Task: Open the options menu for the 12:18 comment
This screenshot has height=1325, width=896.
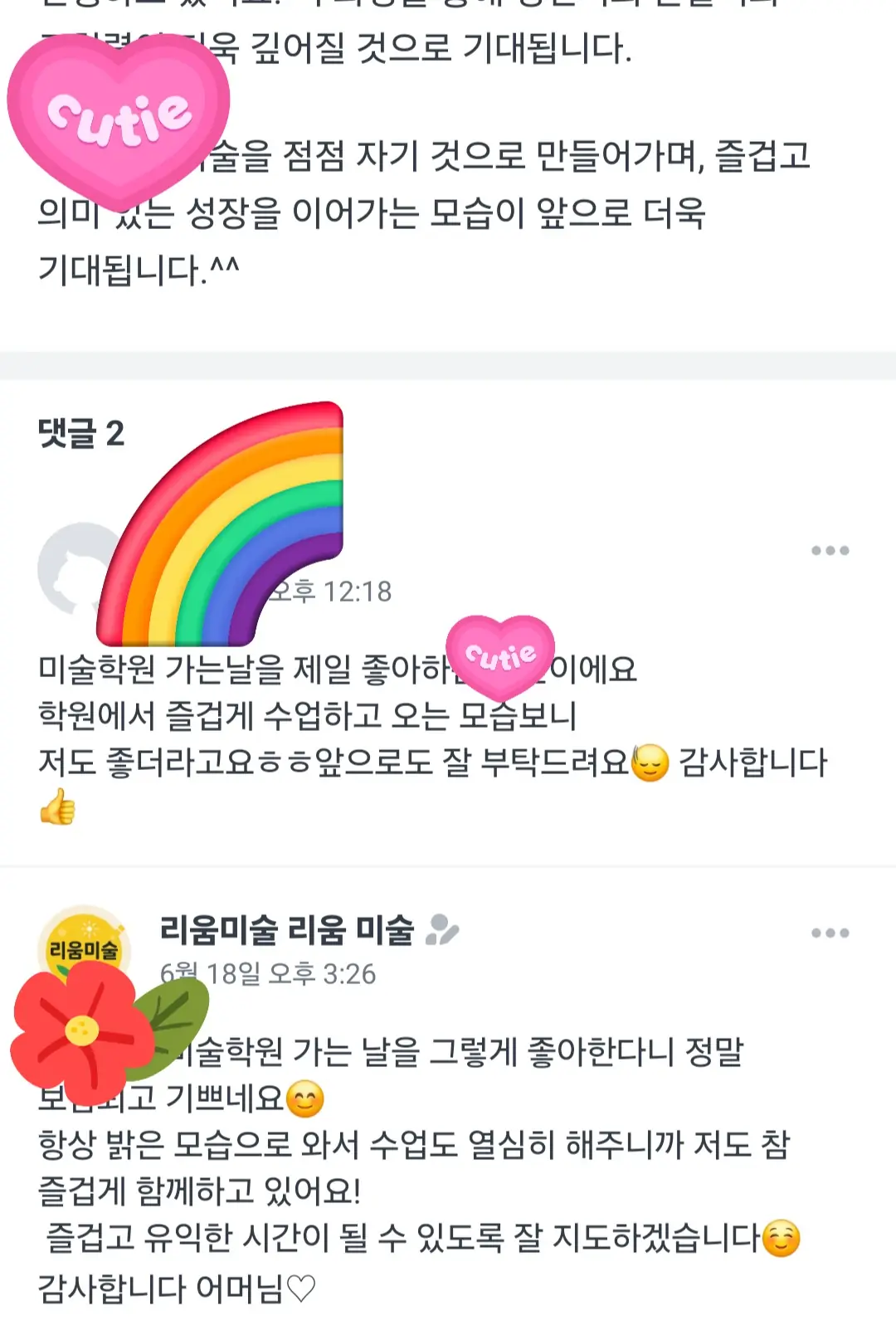Action: 830,551
